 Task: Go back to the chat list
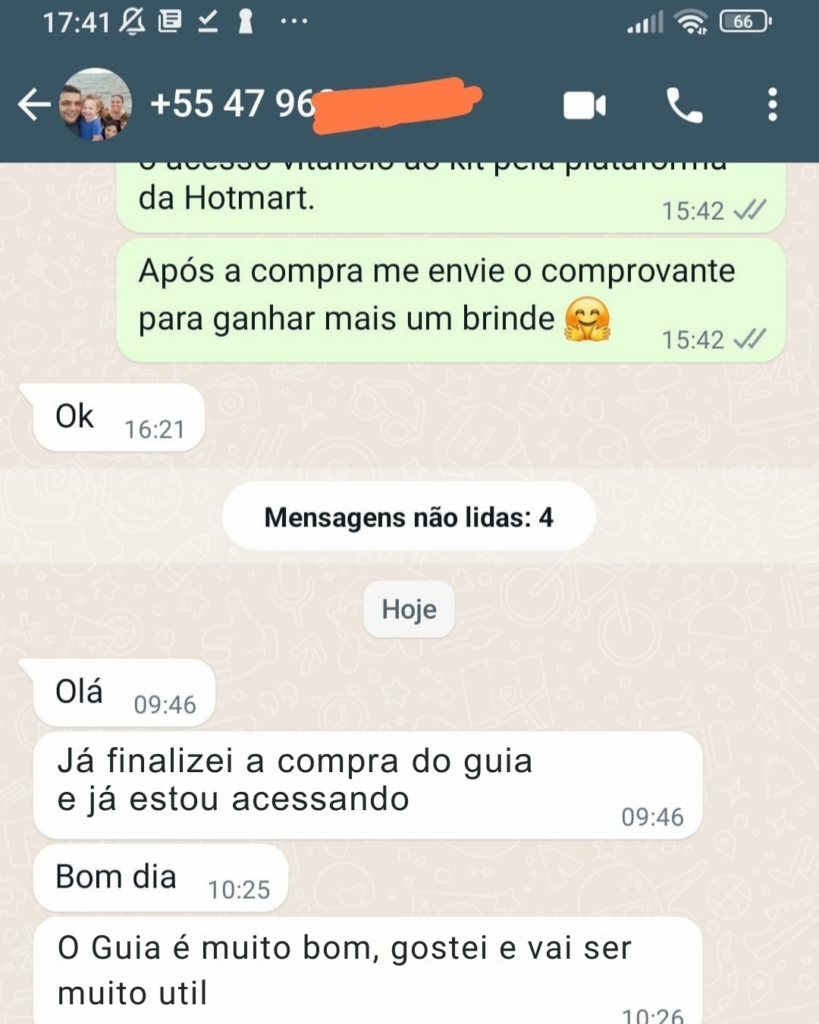[x=33, y=105]
